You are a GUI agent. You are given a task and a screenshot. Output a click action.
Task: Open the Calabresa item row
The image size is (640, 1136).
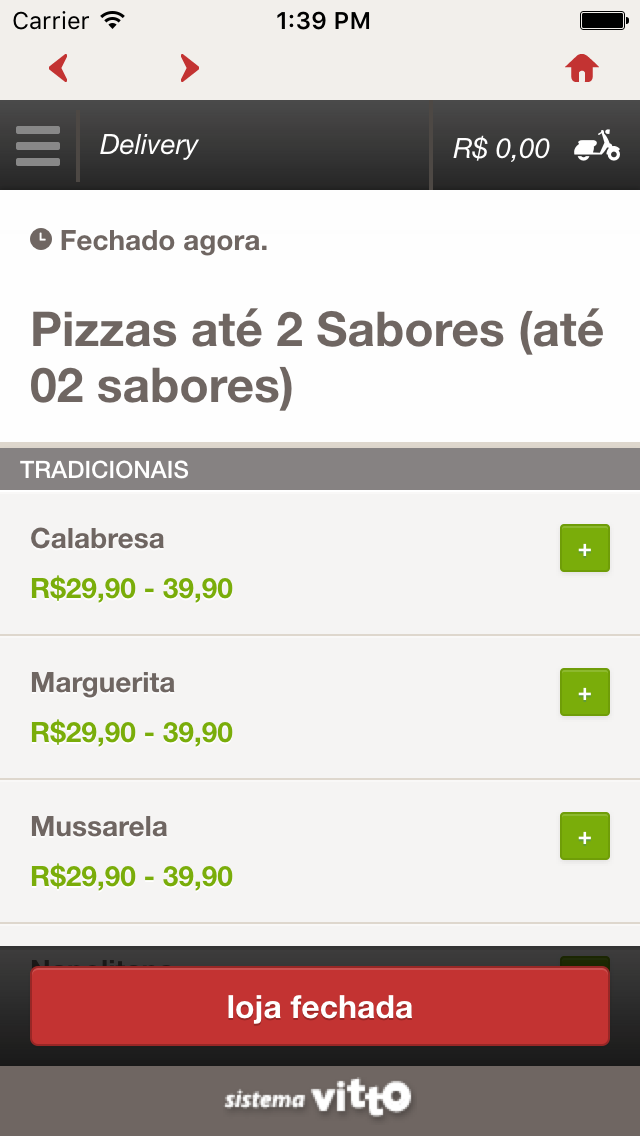pyautogui.click(x=320, y=563)
